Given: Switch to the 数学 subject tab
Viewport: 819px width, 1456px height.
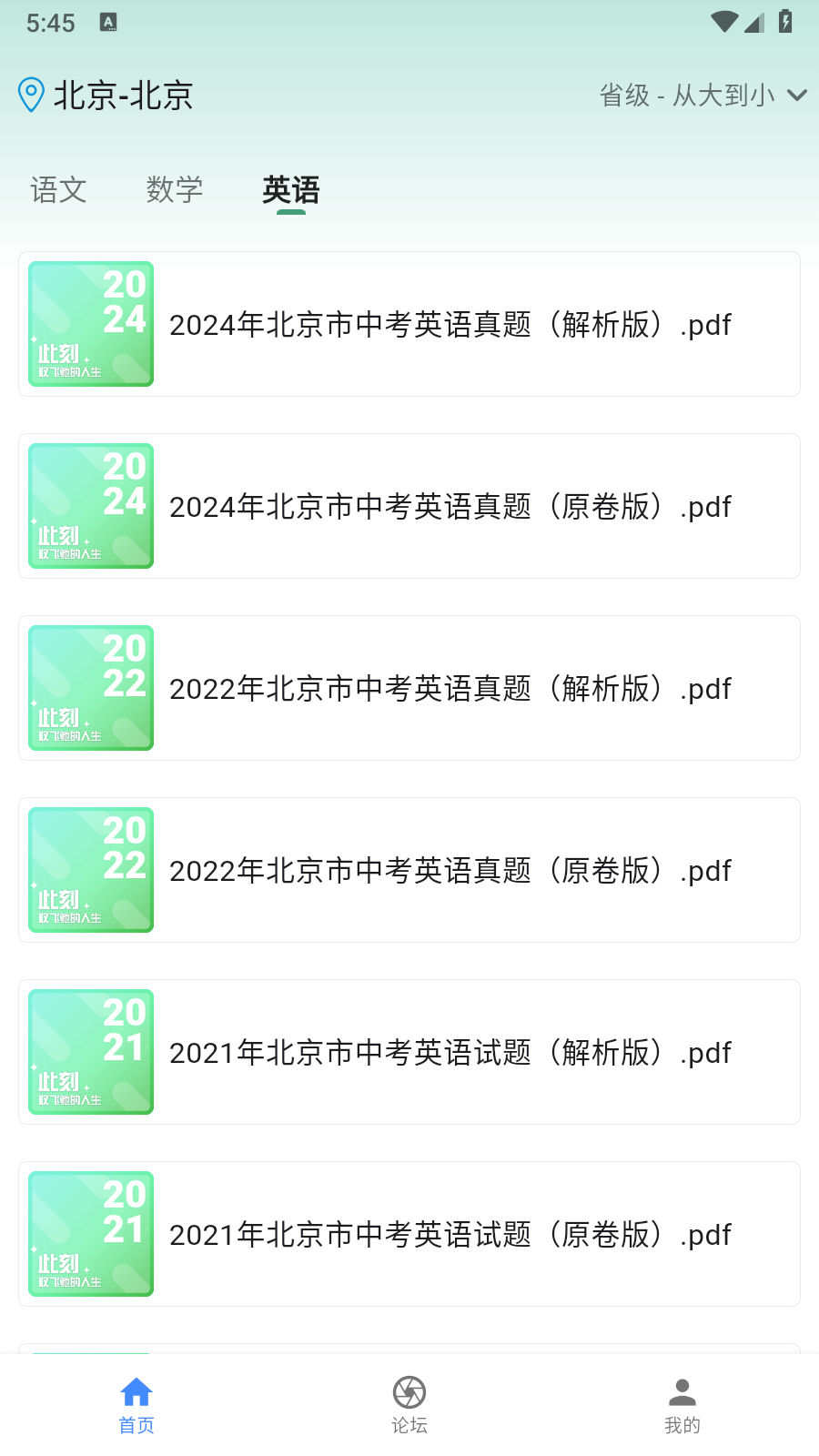Looking at the screenshot, I should point(175,190).
